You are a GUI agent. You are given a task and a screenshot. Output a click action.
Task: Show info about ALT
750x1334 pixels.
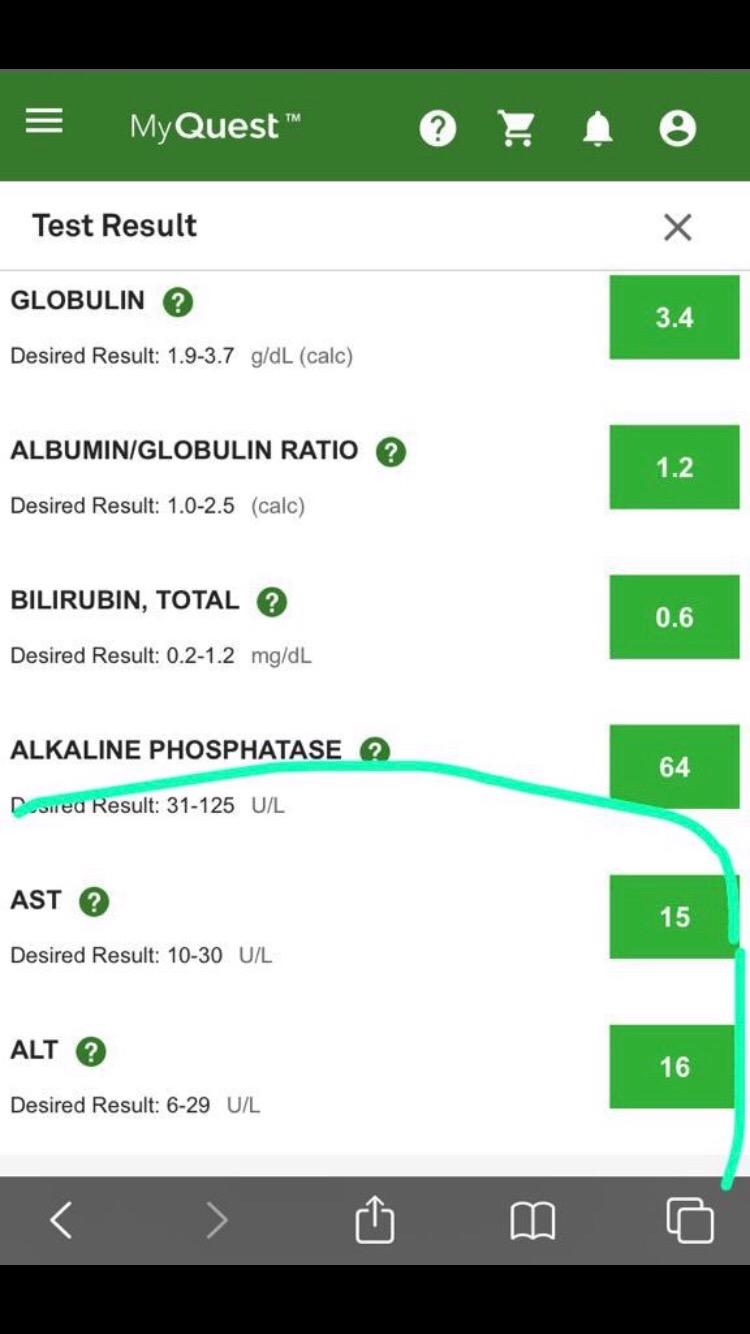tap(91, 1052)
